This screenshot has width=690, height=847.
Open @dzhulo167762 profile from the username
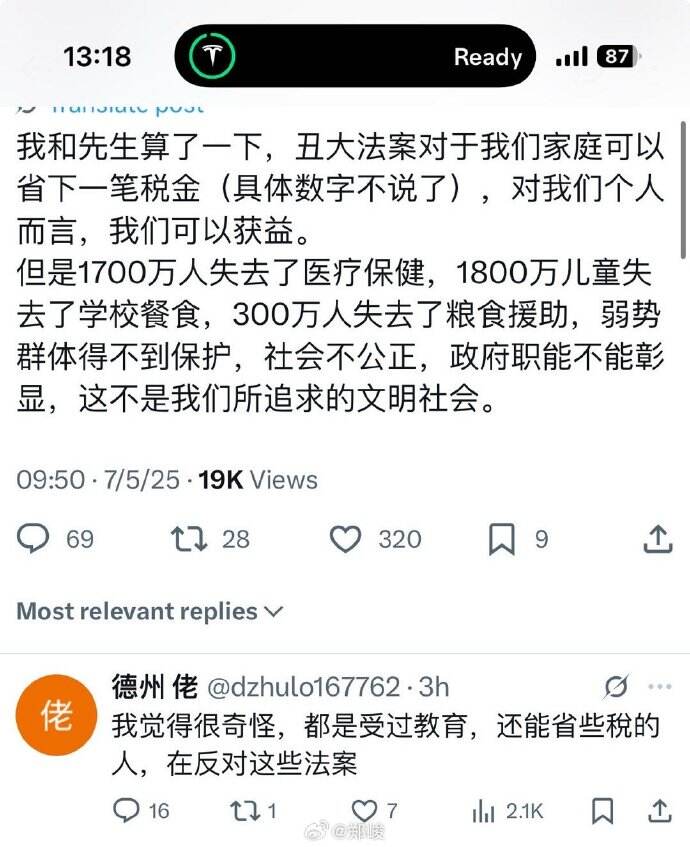point(302,688)
